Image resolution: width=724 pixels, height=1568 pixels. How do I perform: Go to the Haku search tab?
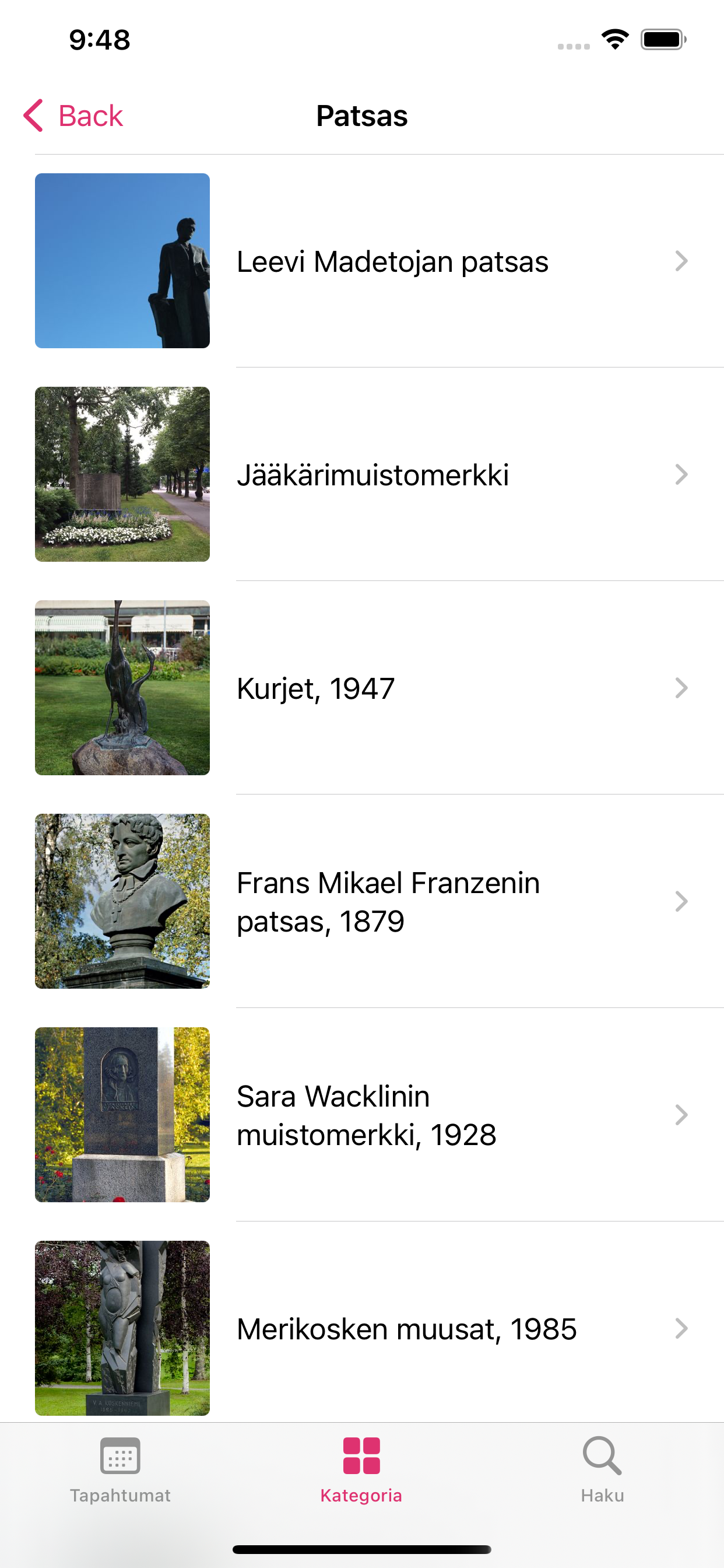602,1468
